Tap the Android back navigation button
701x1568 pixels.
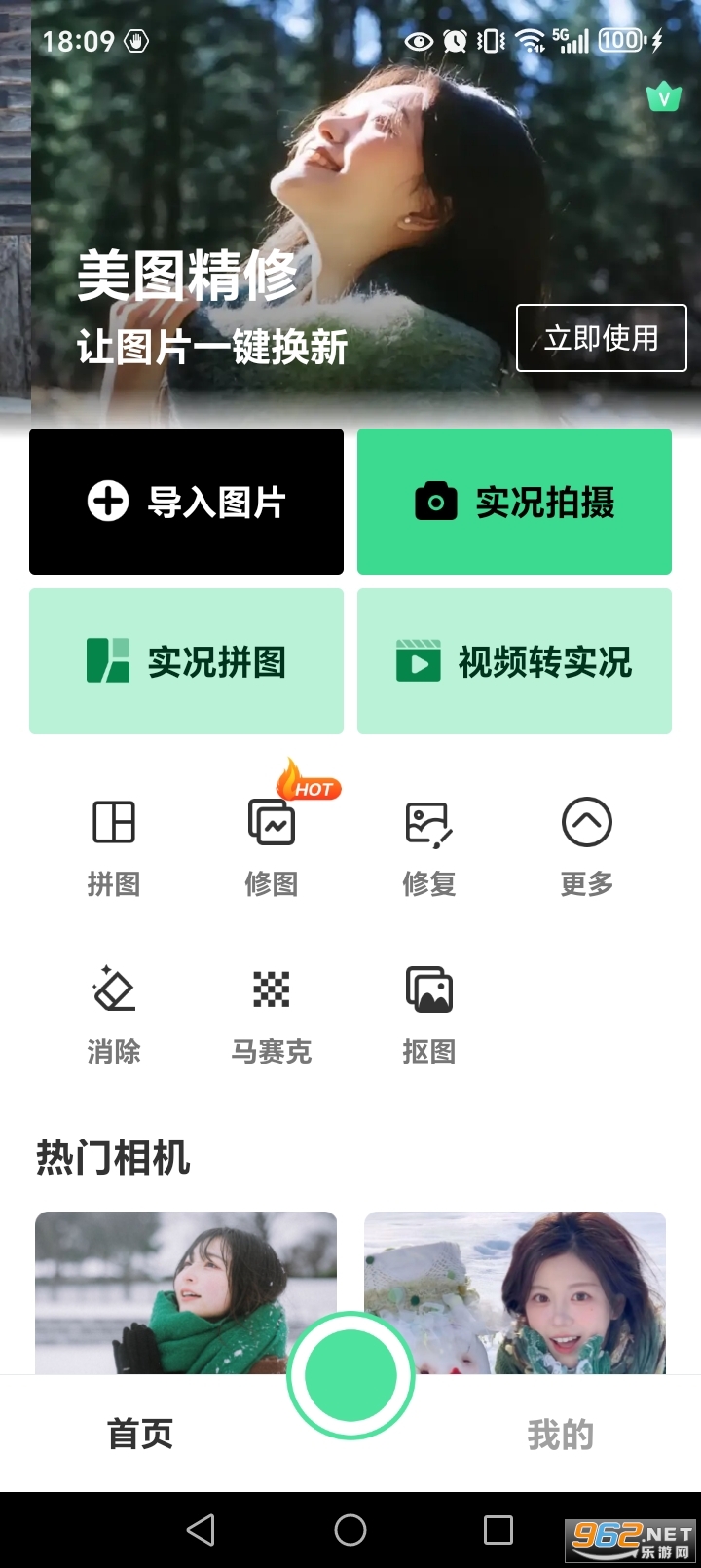[x=200, y=1530]
